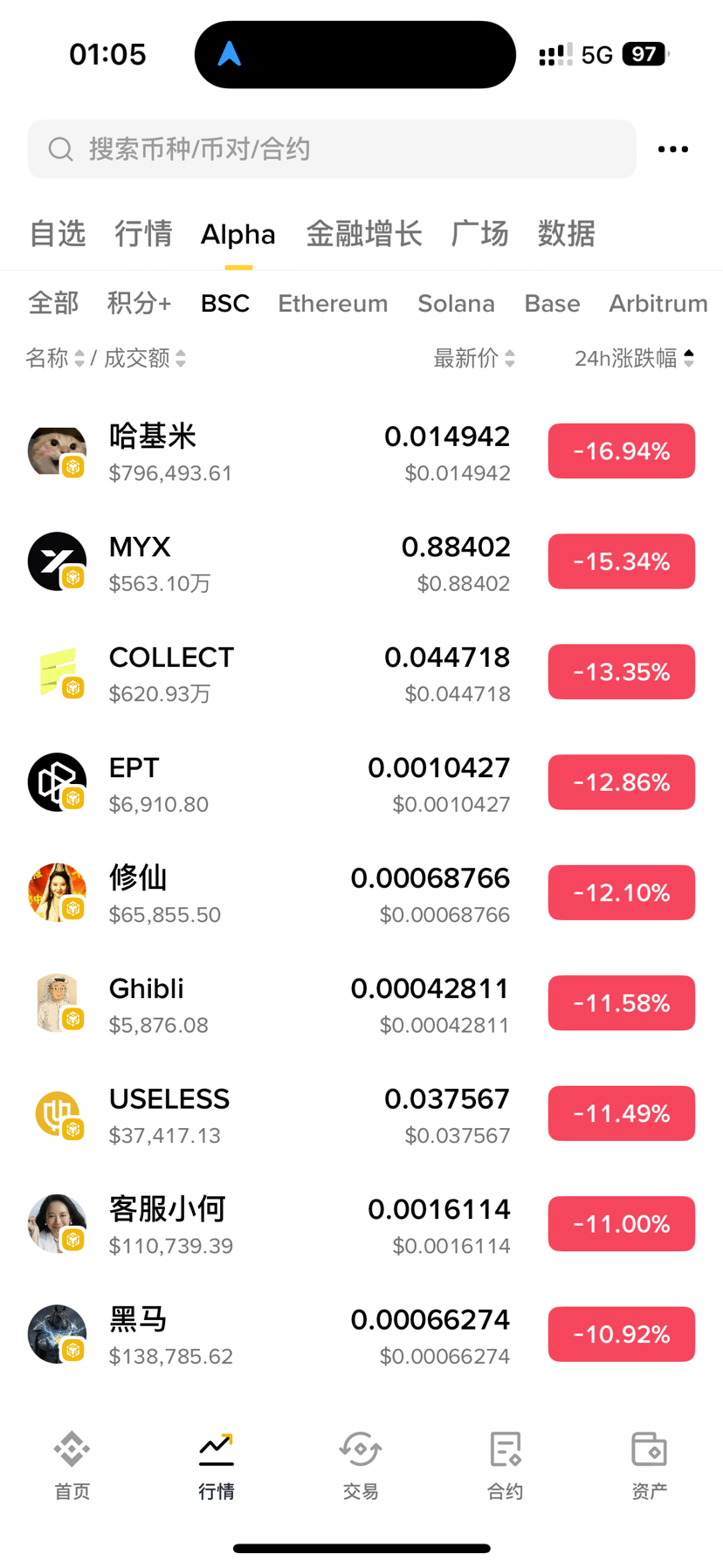Open the 合约 bottom tab
The height and width of the screenshot is (1568, 723).
click(505, 1466)
